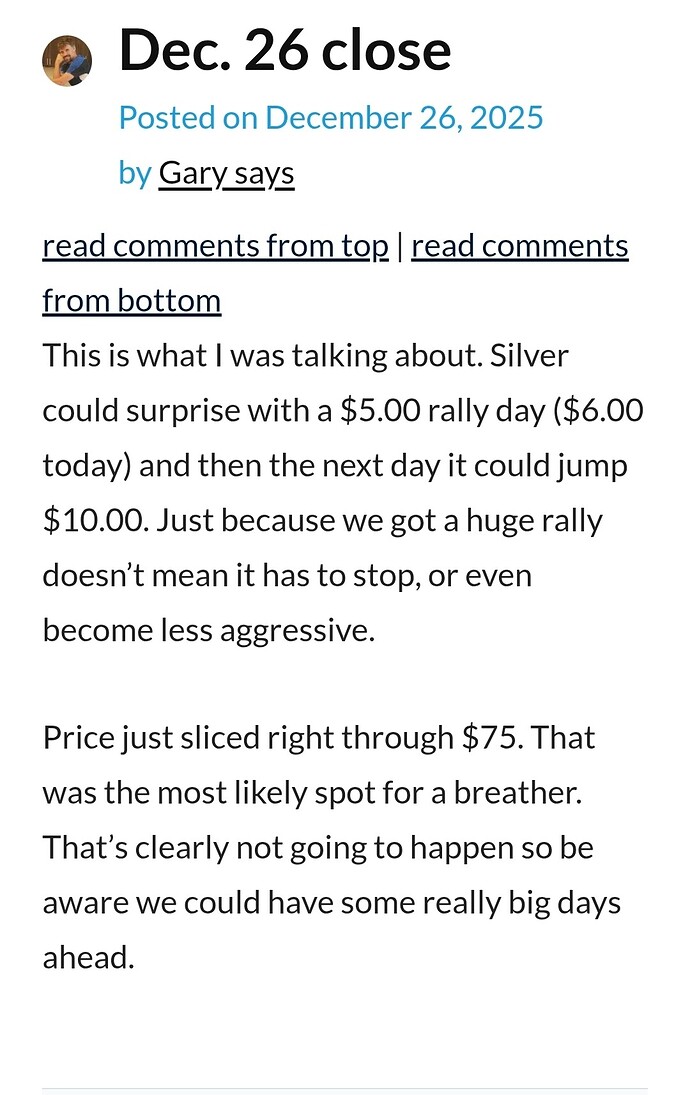
Task: Tap read comments from bottom link
Action: click(x=519, y=246)
